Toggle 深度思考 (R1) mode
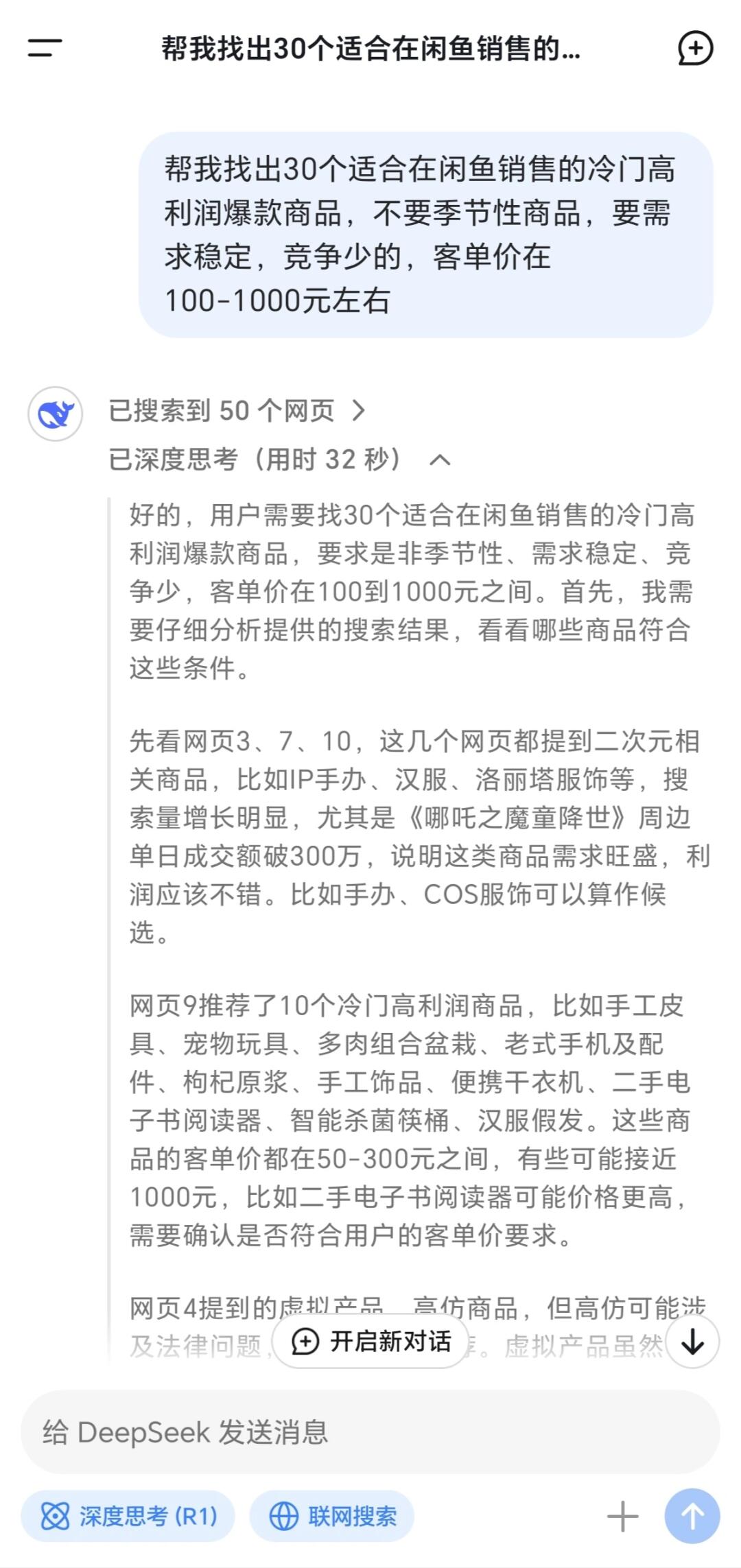The height and width of the screenshot is (1568, 741). coord(128,1516)
